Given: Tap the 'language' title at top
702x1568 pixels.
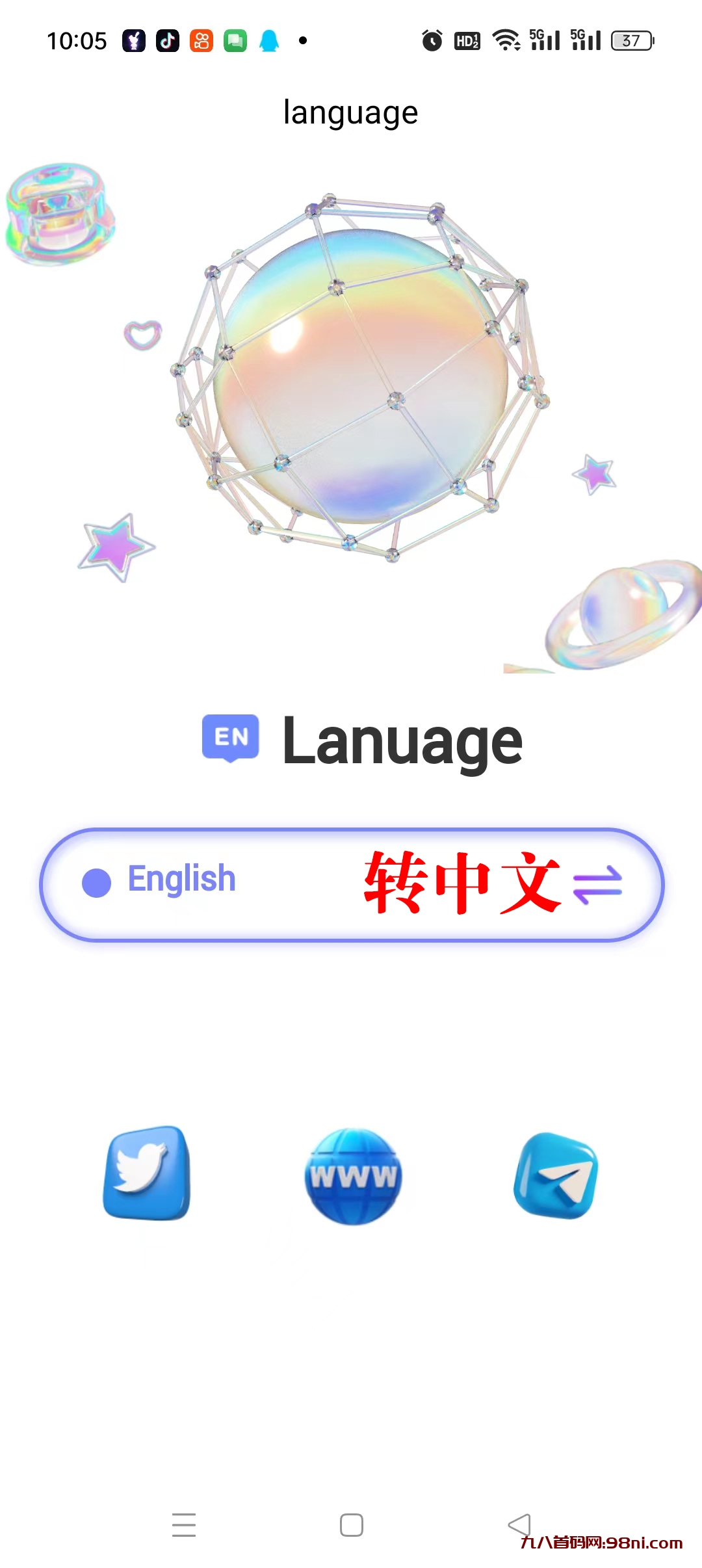Looking at the screenshot, I should pos(351,111).
